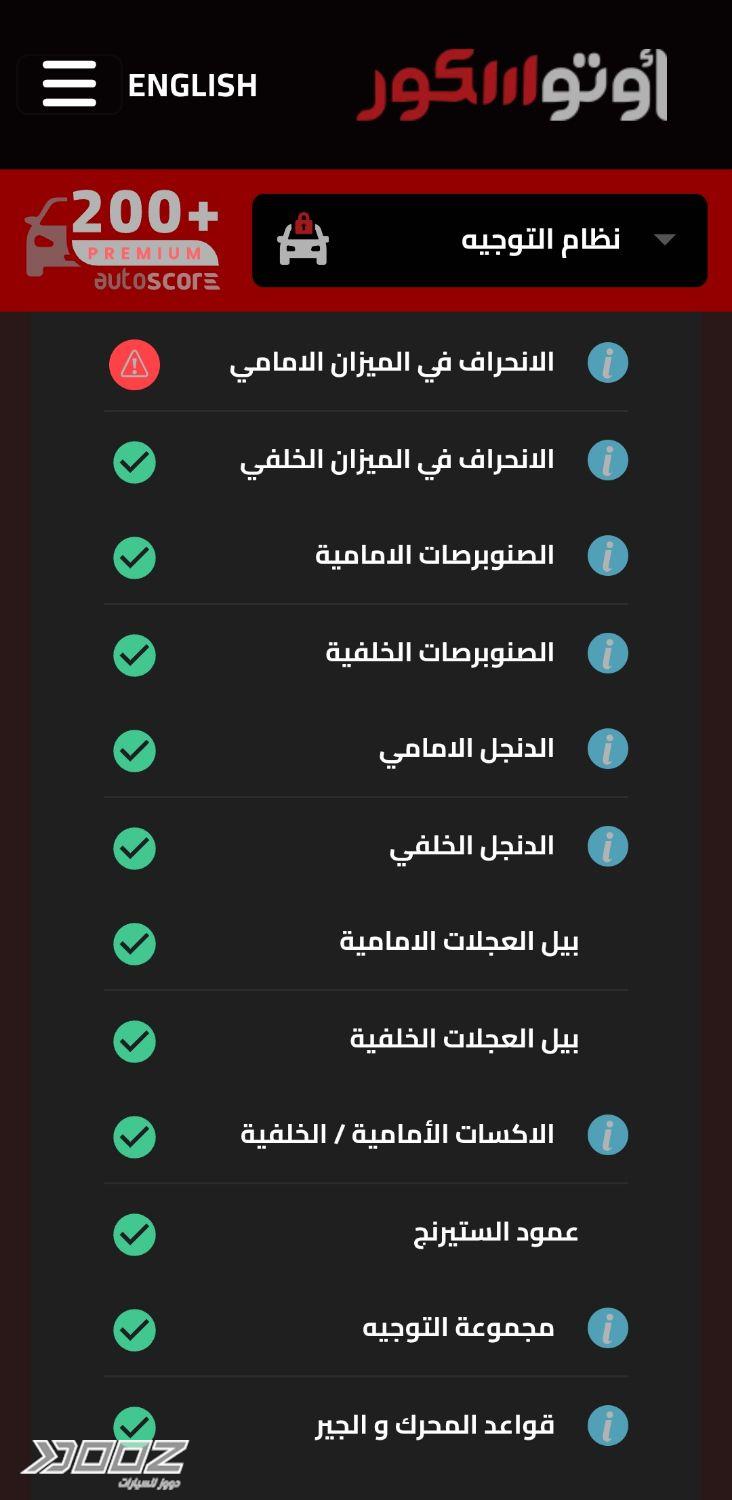Image resolution: width=732 pixels, height=1500 pixels.
Task: Tap the red warning icon for الميزان الامامي
Action: [134, 364]
